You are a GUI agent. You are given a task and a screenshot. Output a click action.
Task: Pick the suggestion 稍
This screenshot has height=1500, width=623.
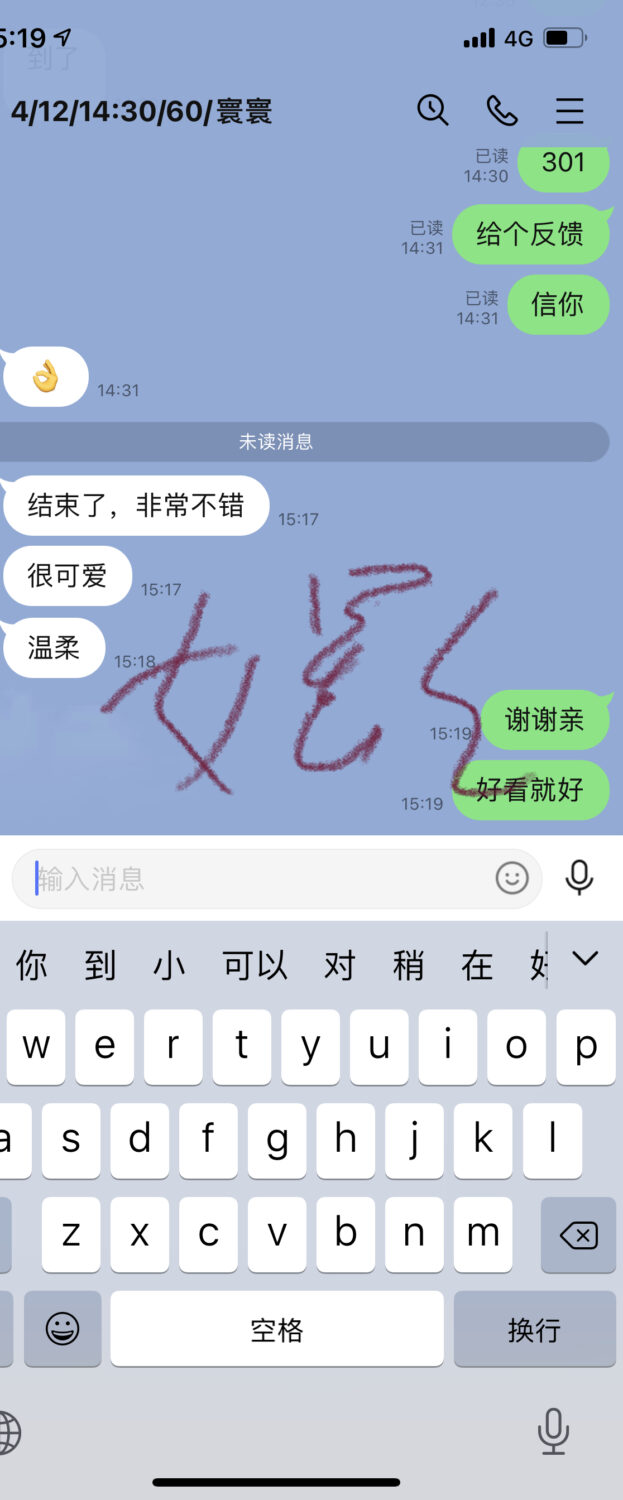click(x=408, y=965)
